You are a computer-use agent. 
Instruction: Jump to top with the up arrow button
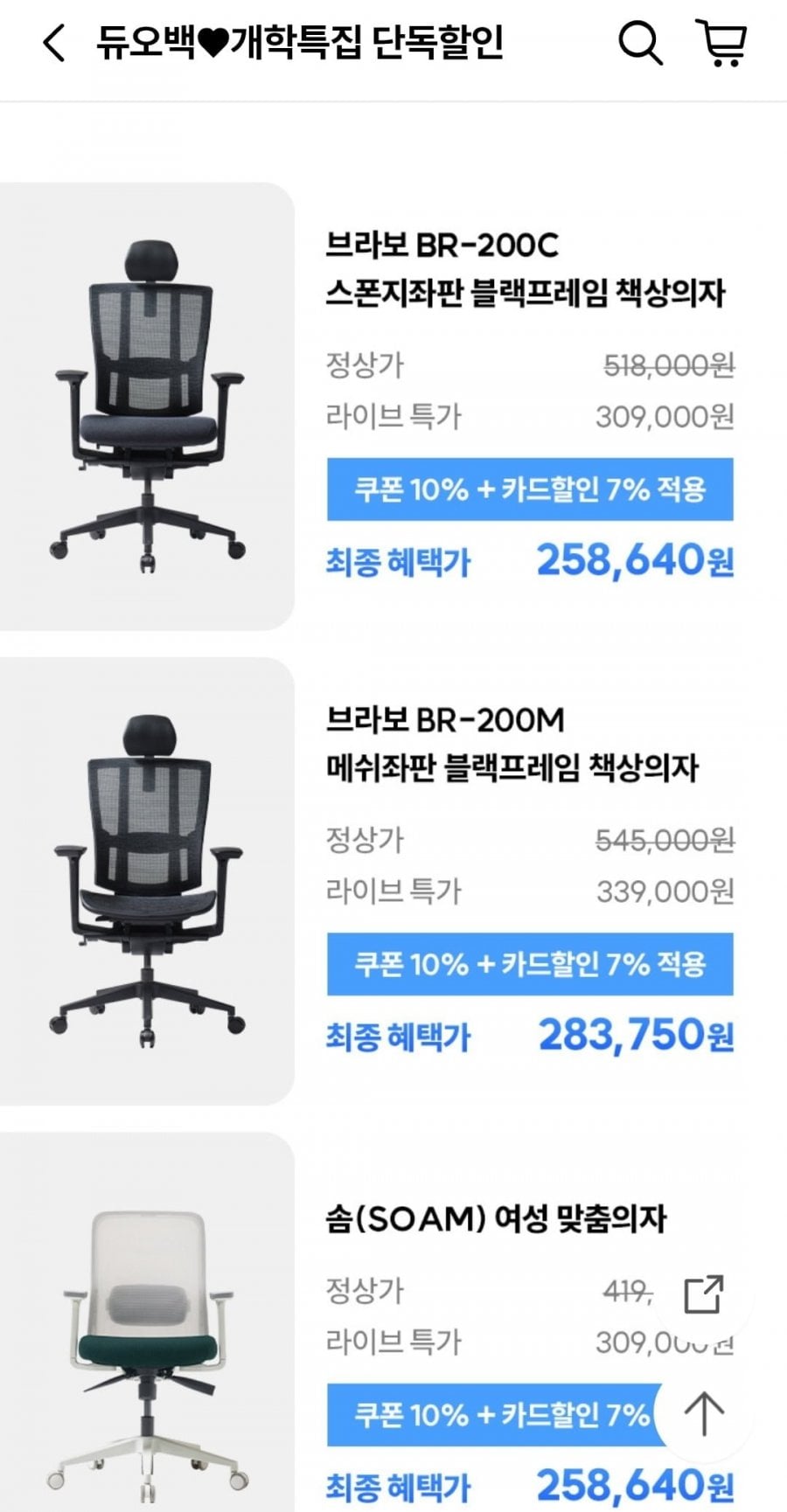pos(703,1413)
